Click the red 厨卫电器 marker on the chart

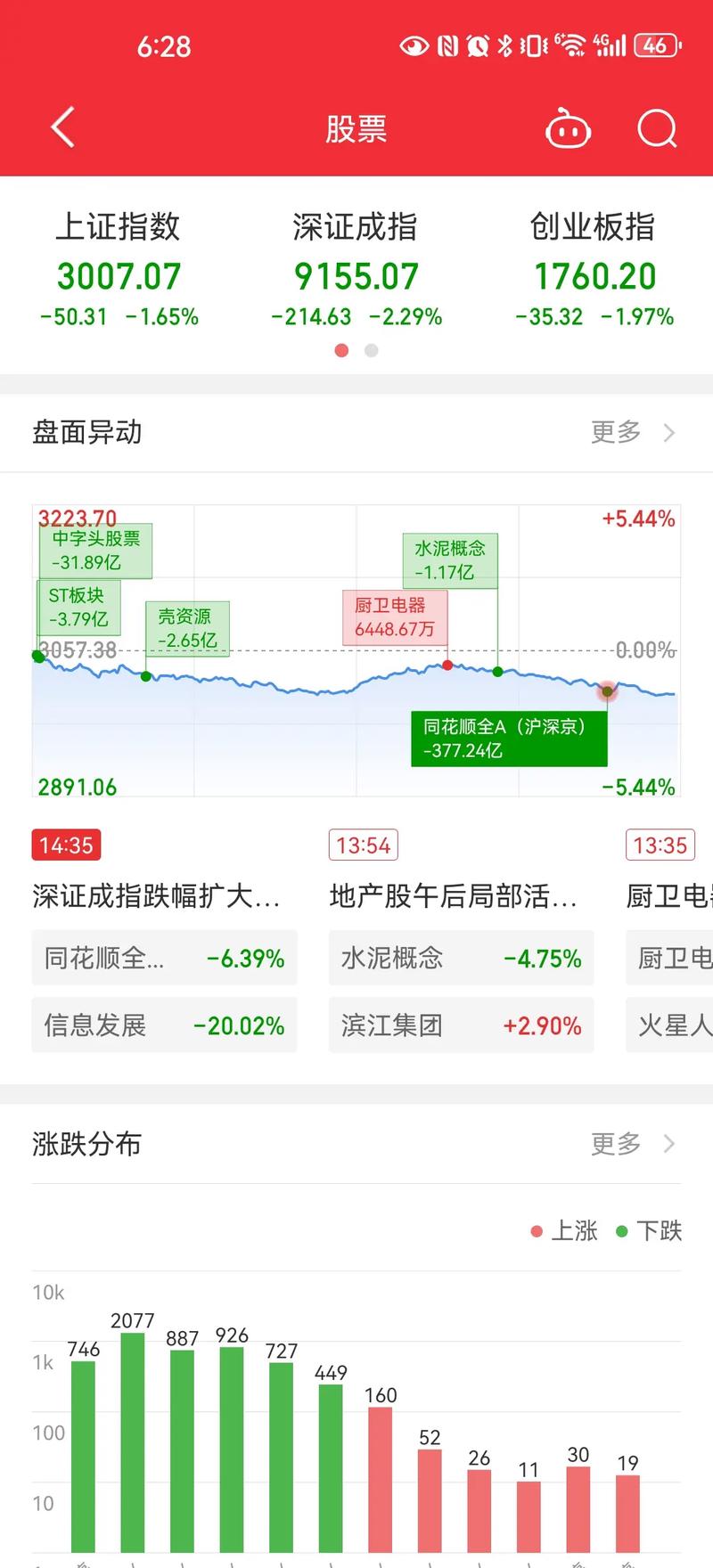click(x=447, y=665)
